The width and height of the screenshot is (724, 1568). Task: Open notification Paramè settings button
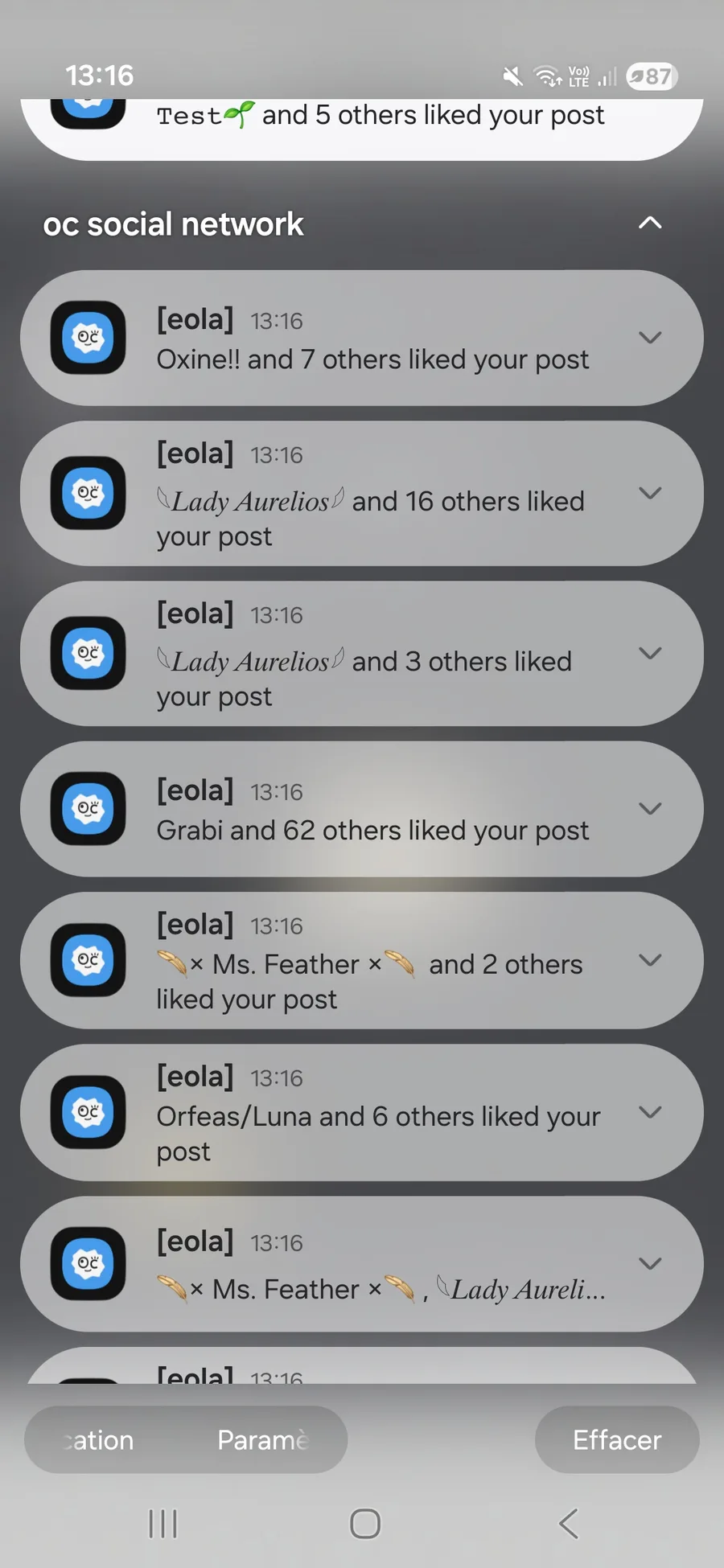pyautogui.click(x=263, y=1440)
